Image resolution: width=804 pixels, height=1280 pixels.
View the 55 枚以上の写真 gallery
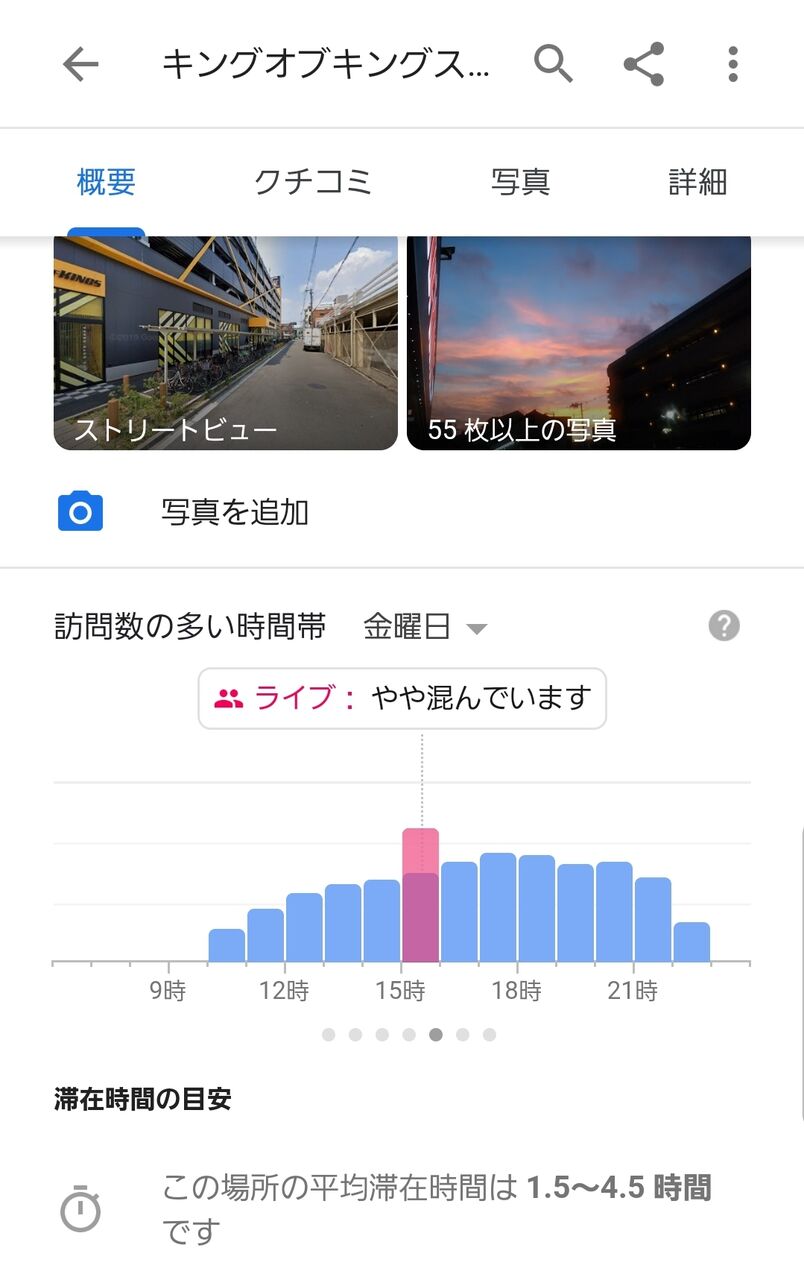(578, 343)
